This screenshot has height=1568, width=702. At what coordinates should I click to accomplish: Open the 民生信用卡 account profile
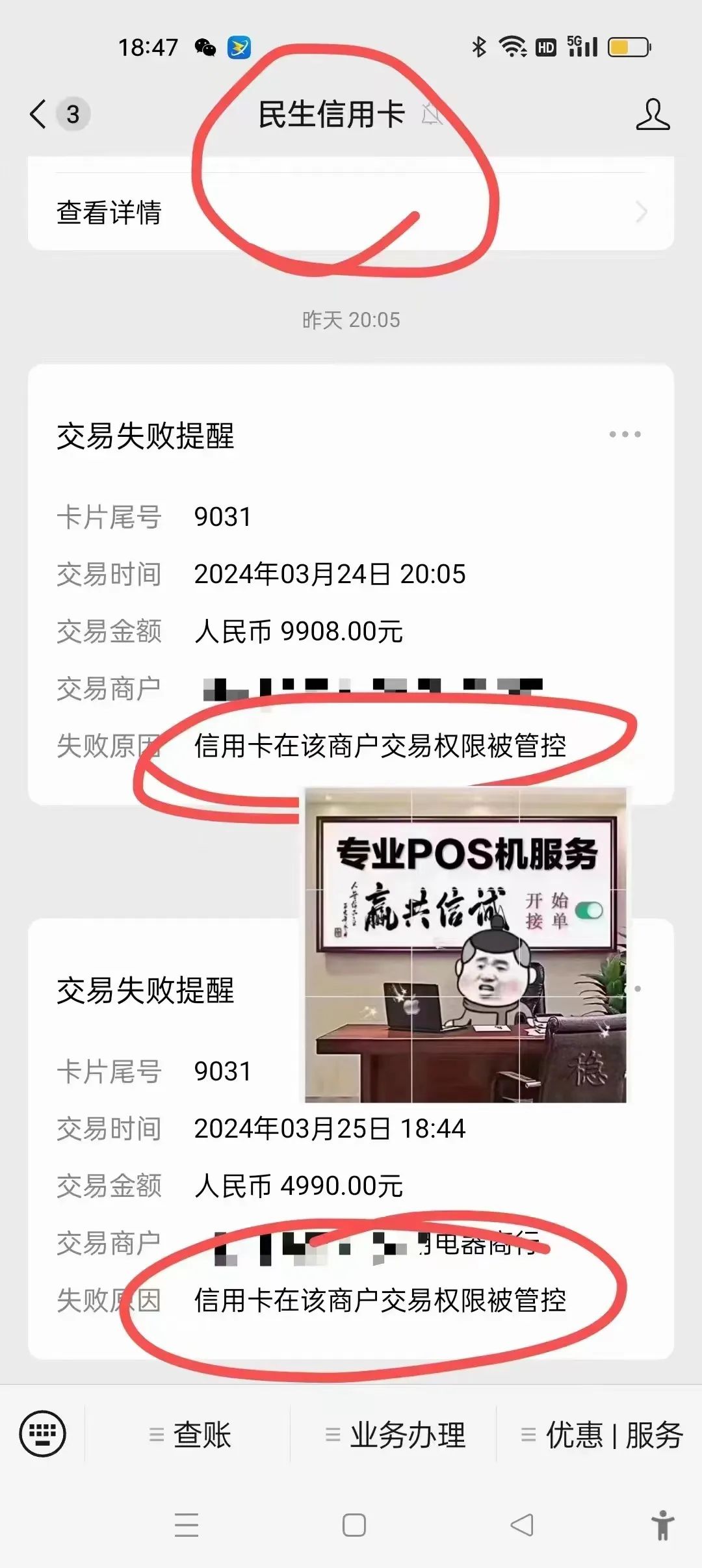coord(652,114)
